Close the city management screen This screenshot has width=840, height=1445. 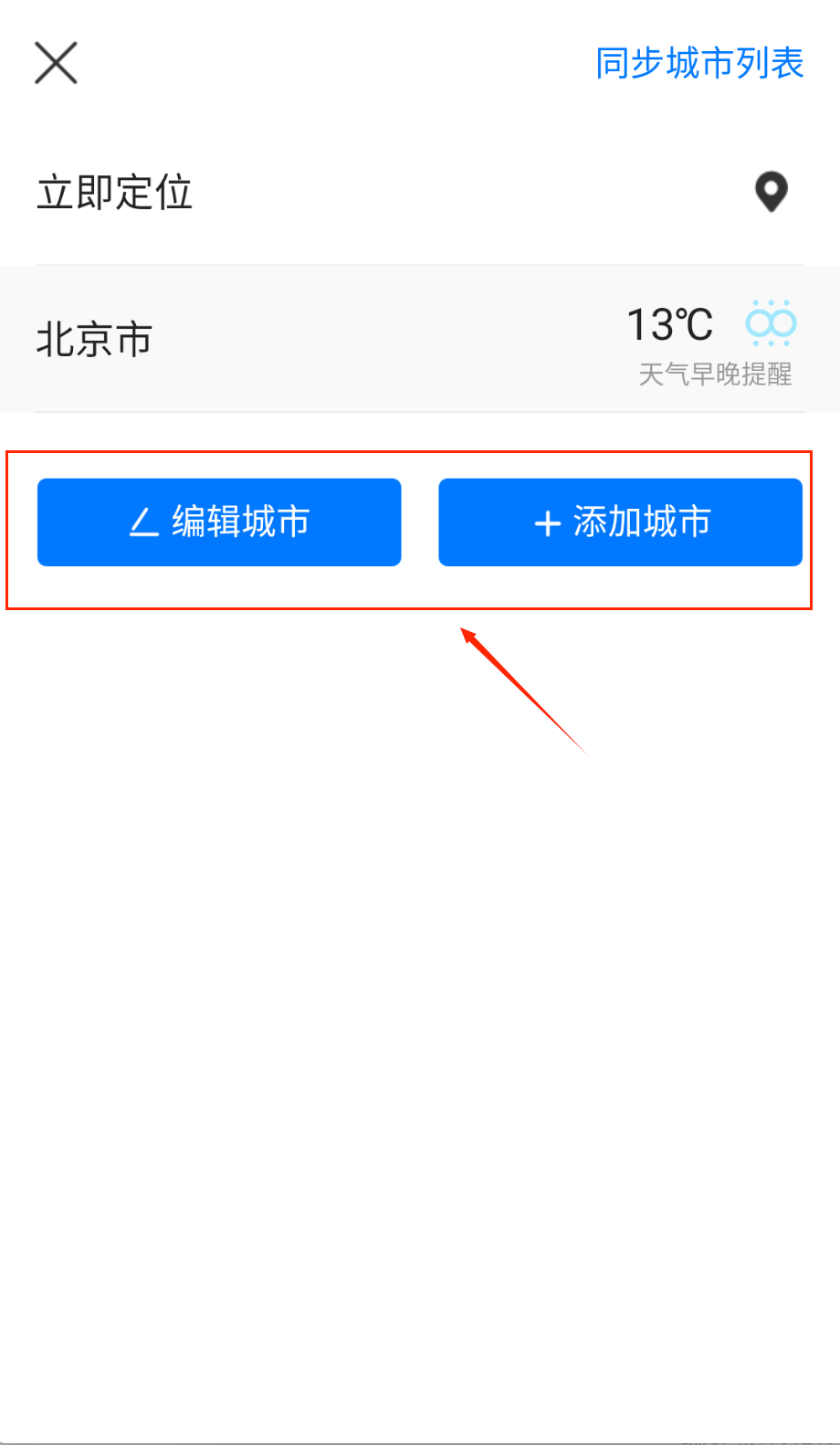(56, 63)
